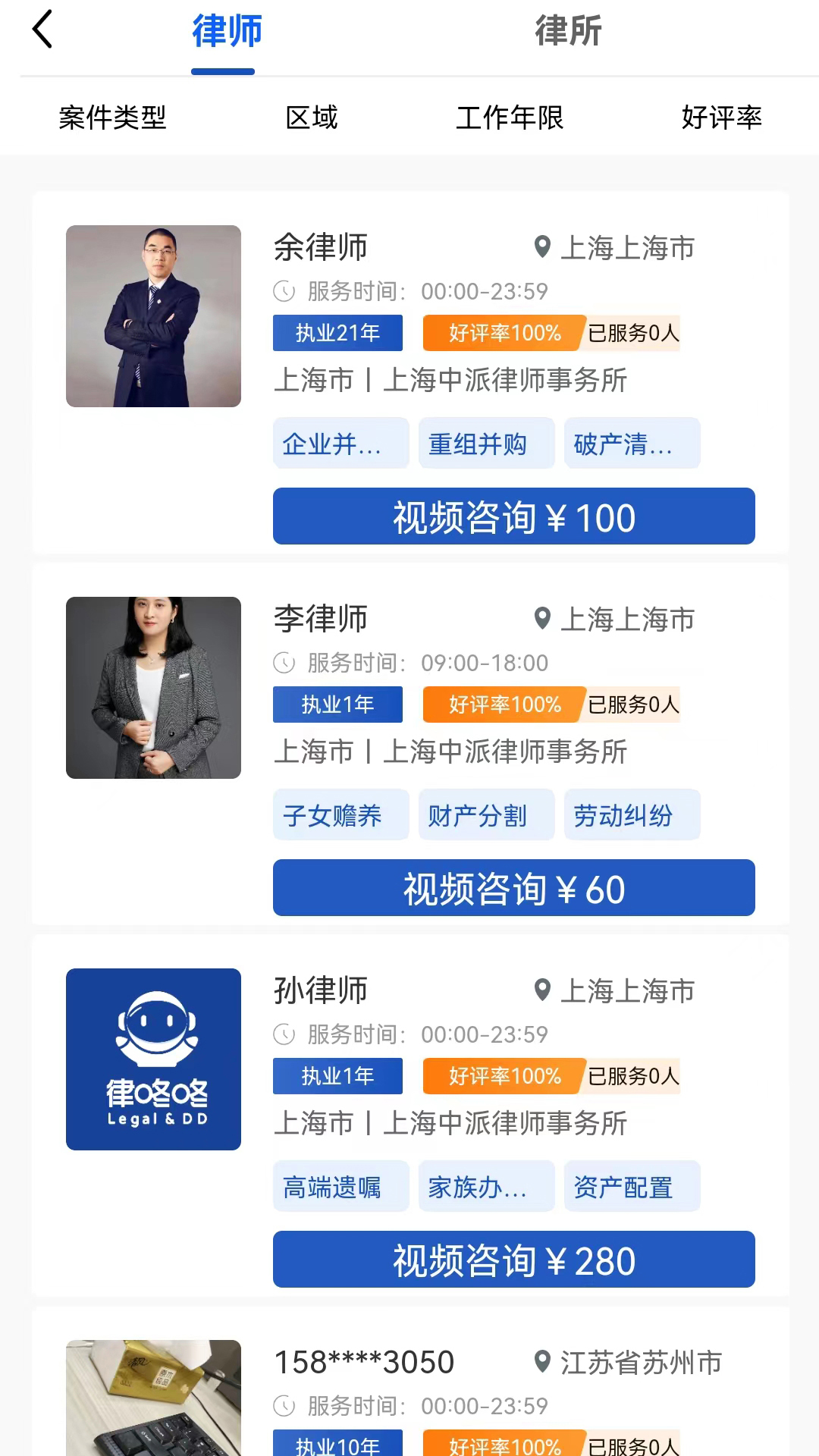
Task: Tap the 律咚咚 logo avatar of 孙律师
Action: coord(153,1059)
